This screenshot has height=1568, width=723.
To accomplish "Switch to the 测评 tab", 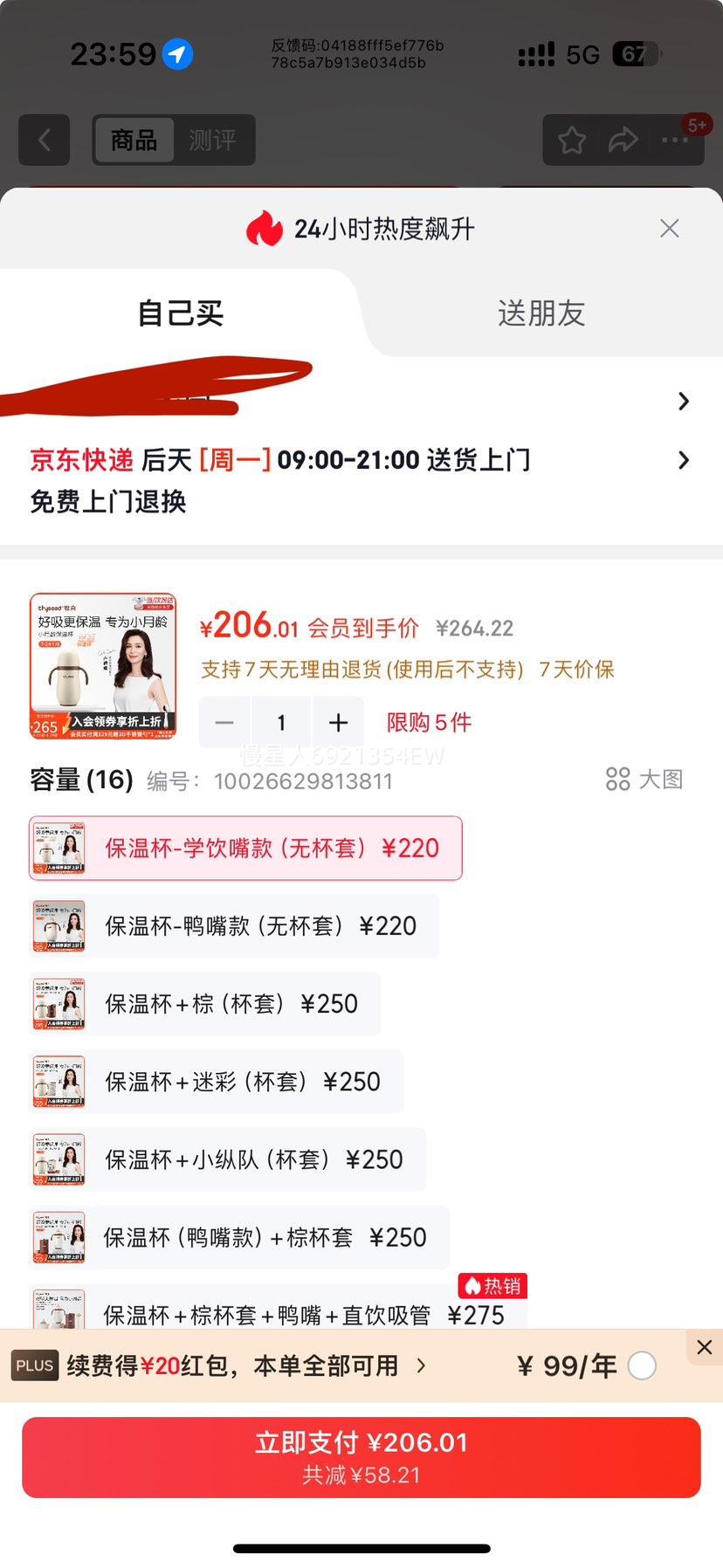I will click(214, 141).
